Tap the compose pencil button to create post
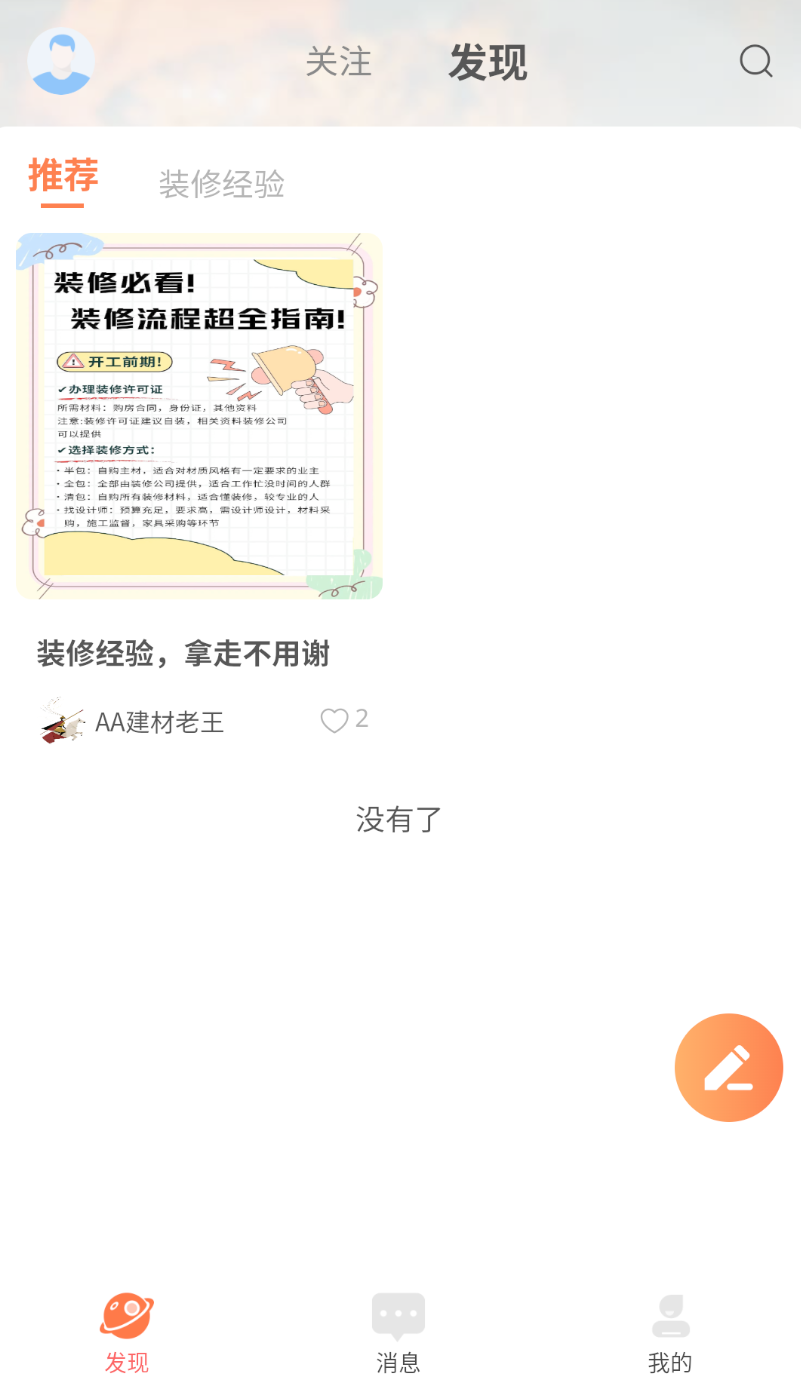Image resolution: width=801 pixels, height=1376 pixels. click(x=729, y=1067)
